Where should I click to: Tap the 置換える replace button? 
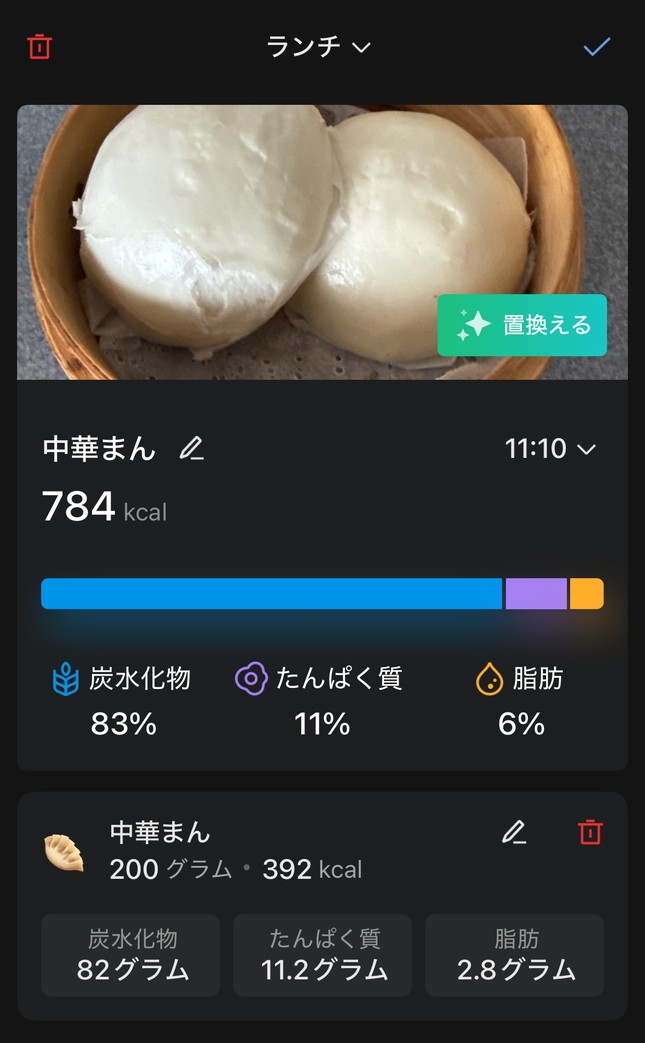tap(522, 325)
